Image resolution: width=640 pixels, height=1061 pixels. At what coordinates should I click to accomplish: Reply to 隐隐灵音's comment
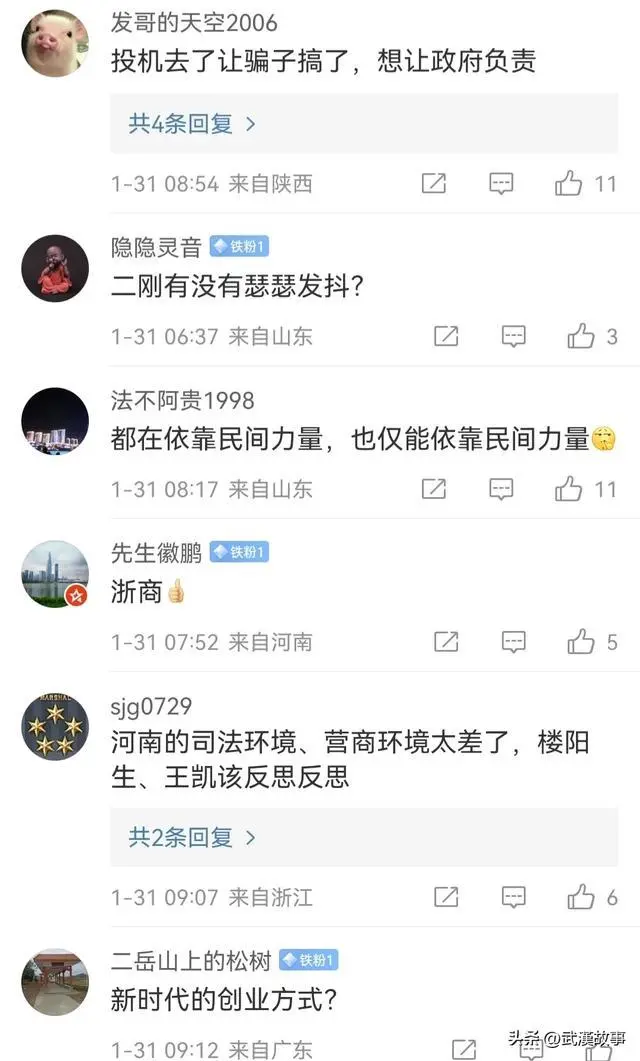[513, 337]
